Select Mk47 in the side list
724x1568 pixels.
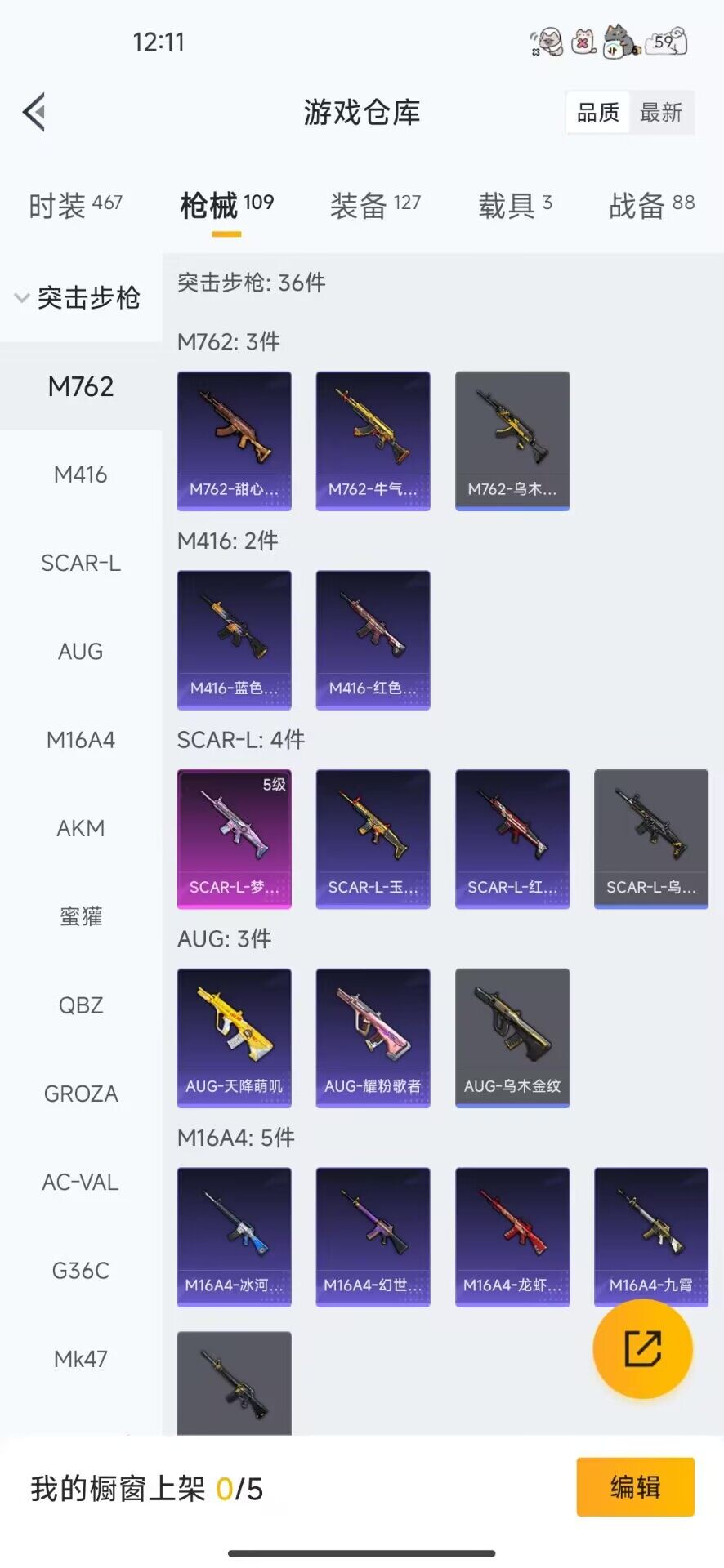[80, 1359]
